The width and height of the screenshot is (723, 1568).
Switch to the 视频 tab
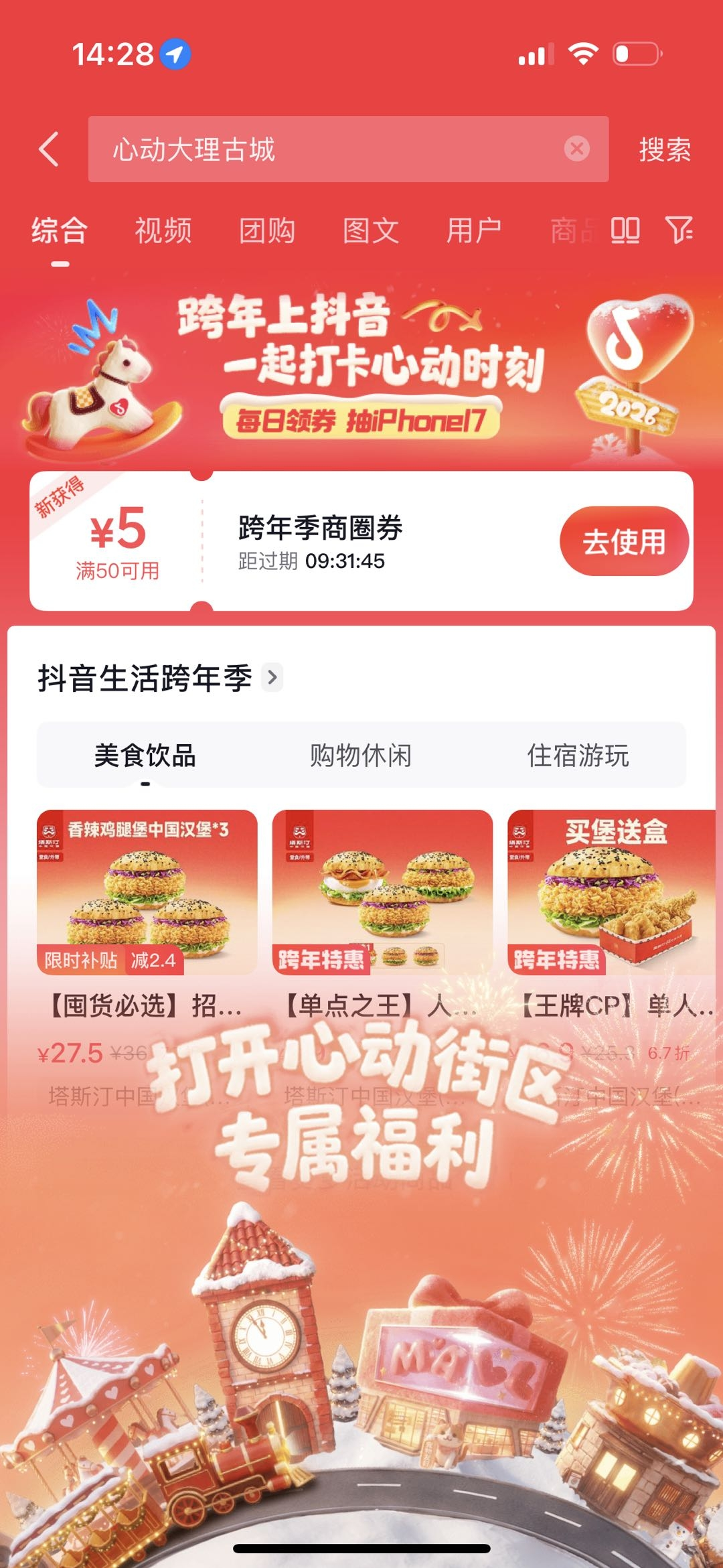163,231
